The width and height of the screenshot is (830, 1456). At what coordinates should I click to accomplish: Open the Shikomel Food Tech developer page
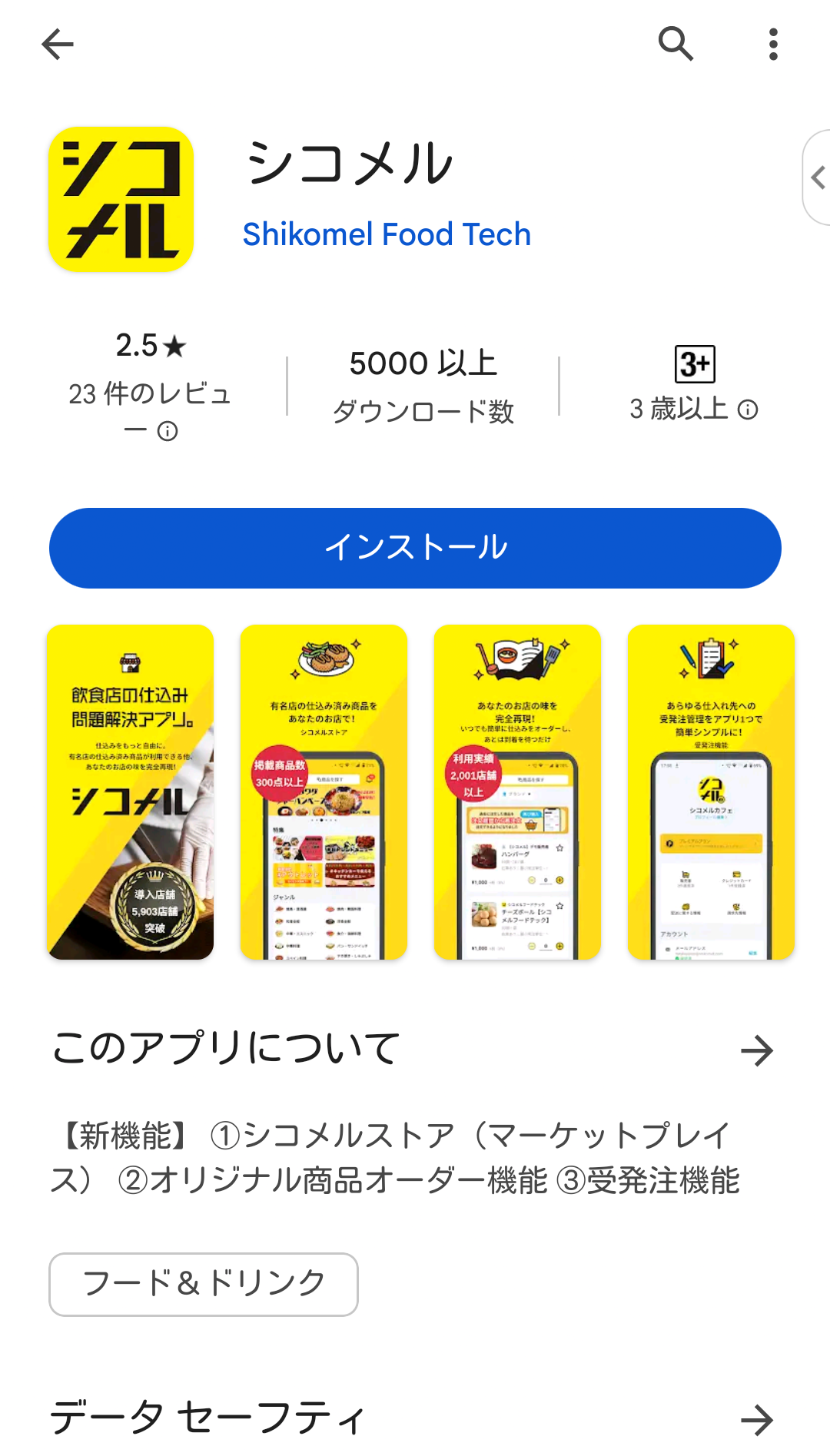pyautogui.click(x=387, y=234)
